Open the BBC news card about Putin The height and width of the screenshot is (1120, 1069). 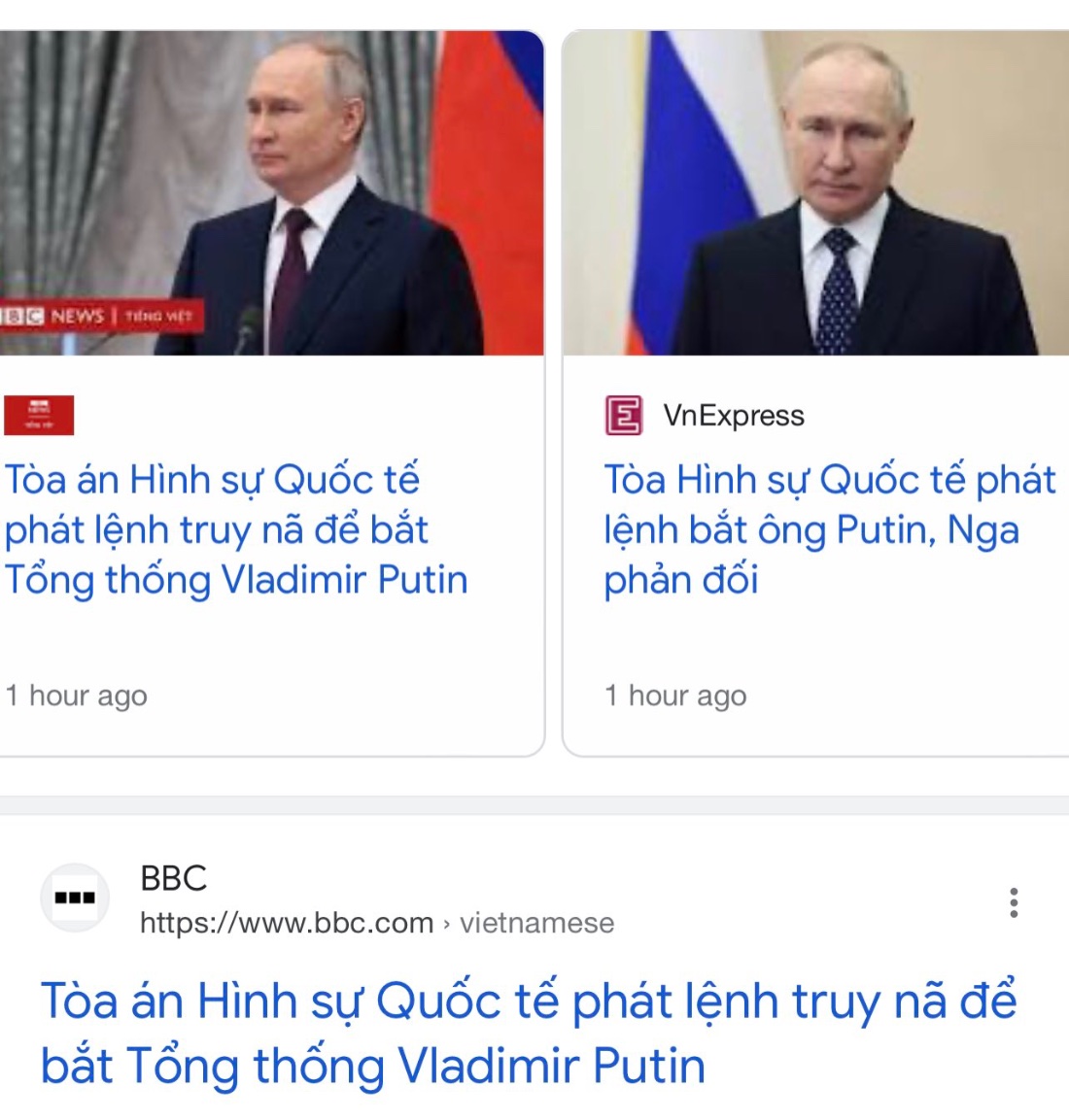coord(236,529)
